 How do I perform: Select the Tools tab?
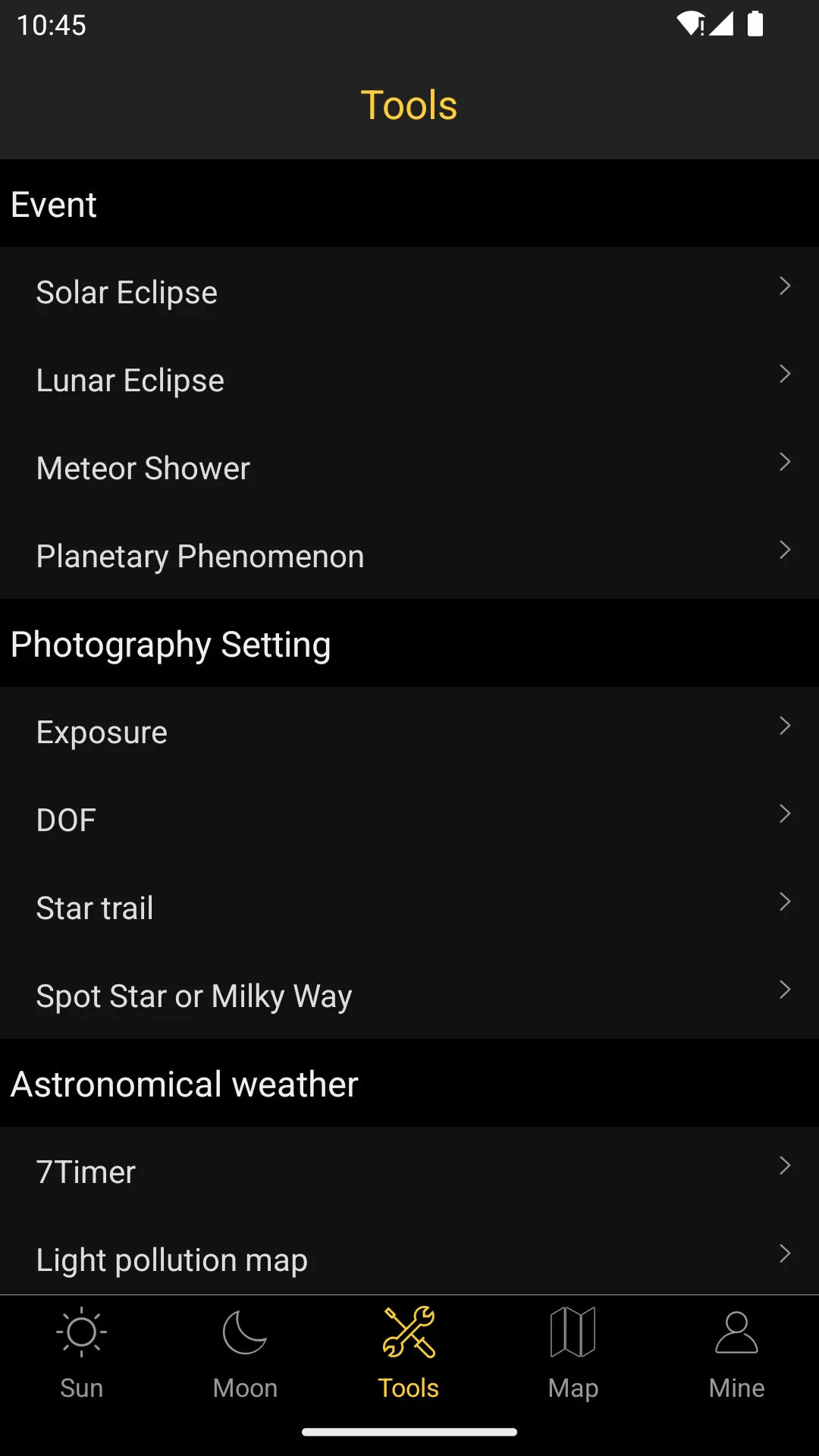[409, 1354]
